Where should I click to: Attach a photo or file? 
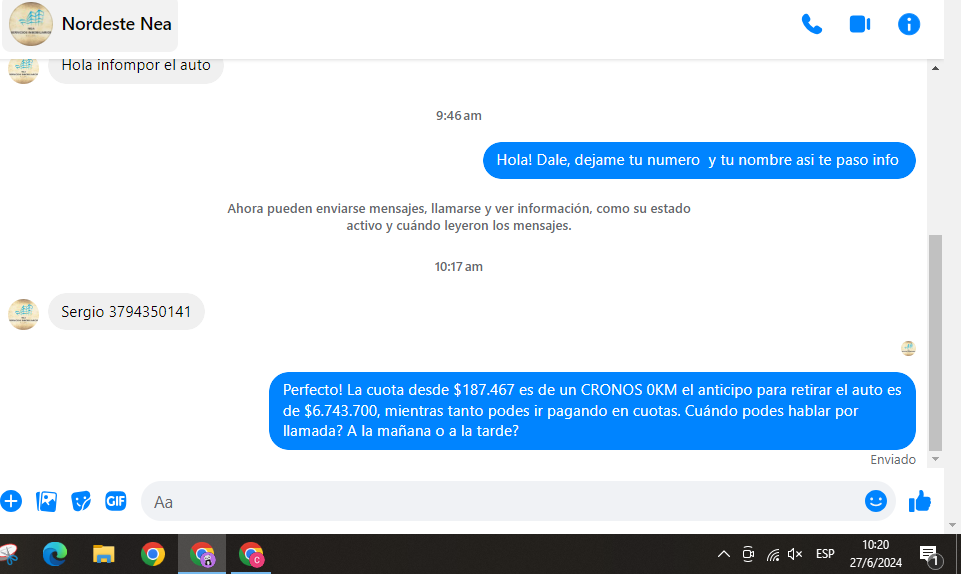tap(46, 501)
